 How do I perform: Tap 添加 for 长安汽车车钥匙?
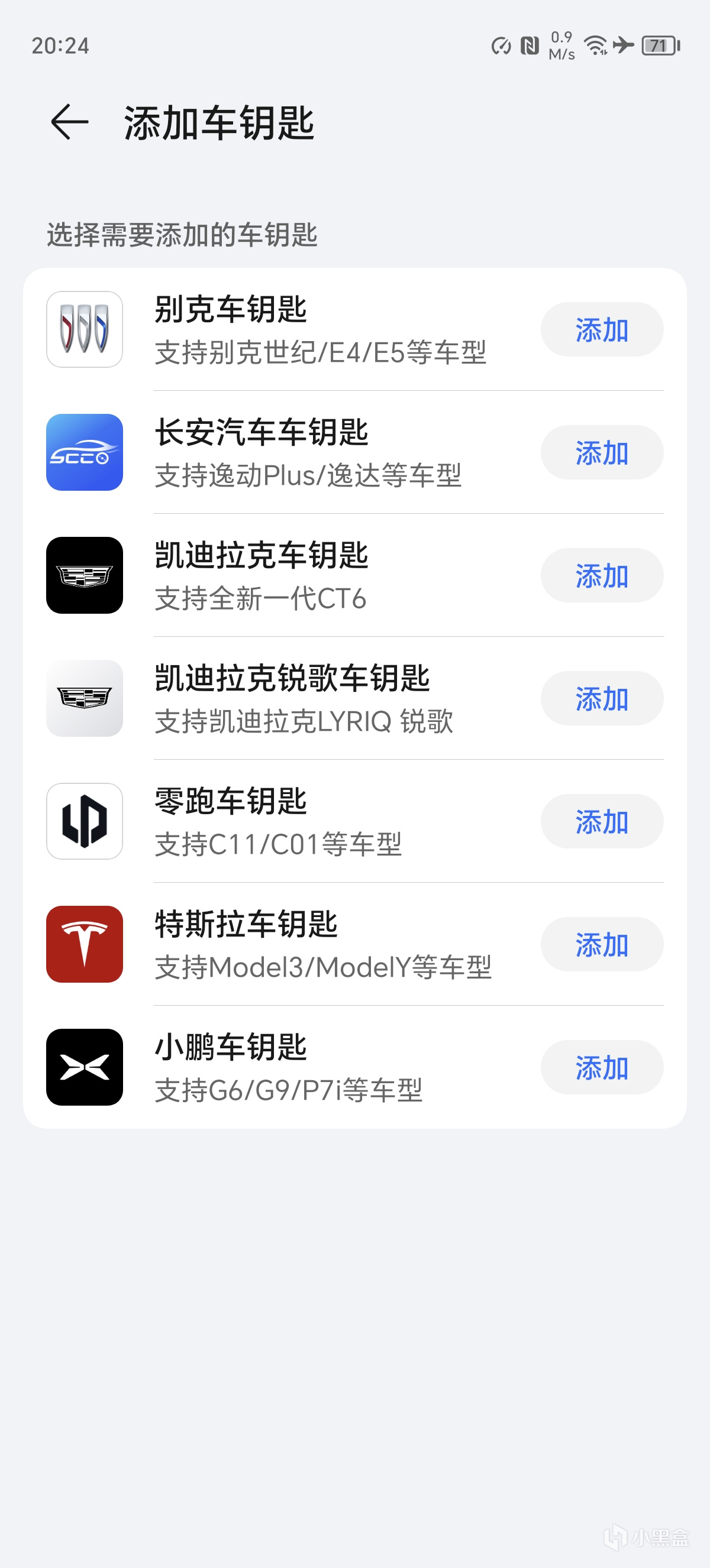pyautogui.click(x=602, y=453)
